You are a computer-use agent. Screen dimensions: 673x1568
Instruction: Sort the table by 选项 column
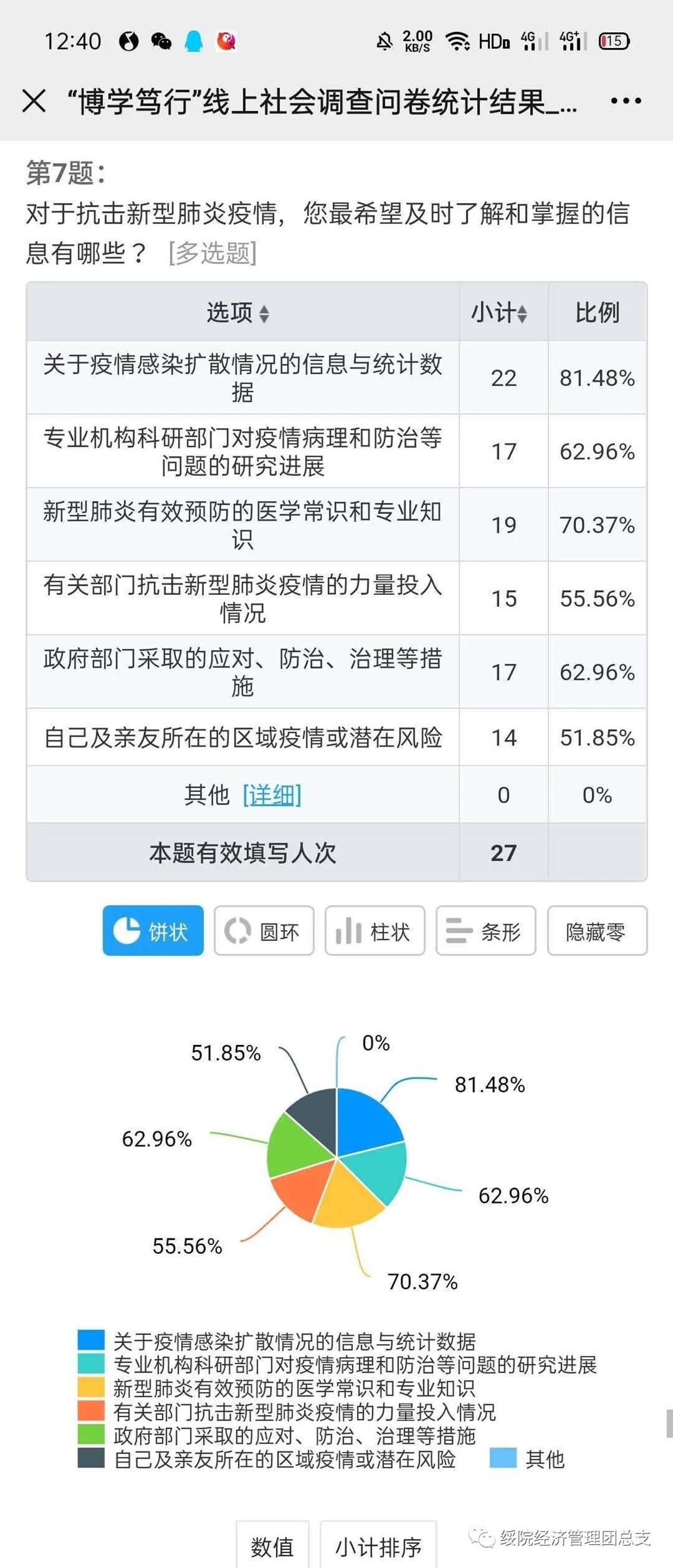pos(238,312)
